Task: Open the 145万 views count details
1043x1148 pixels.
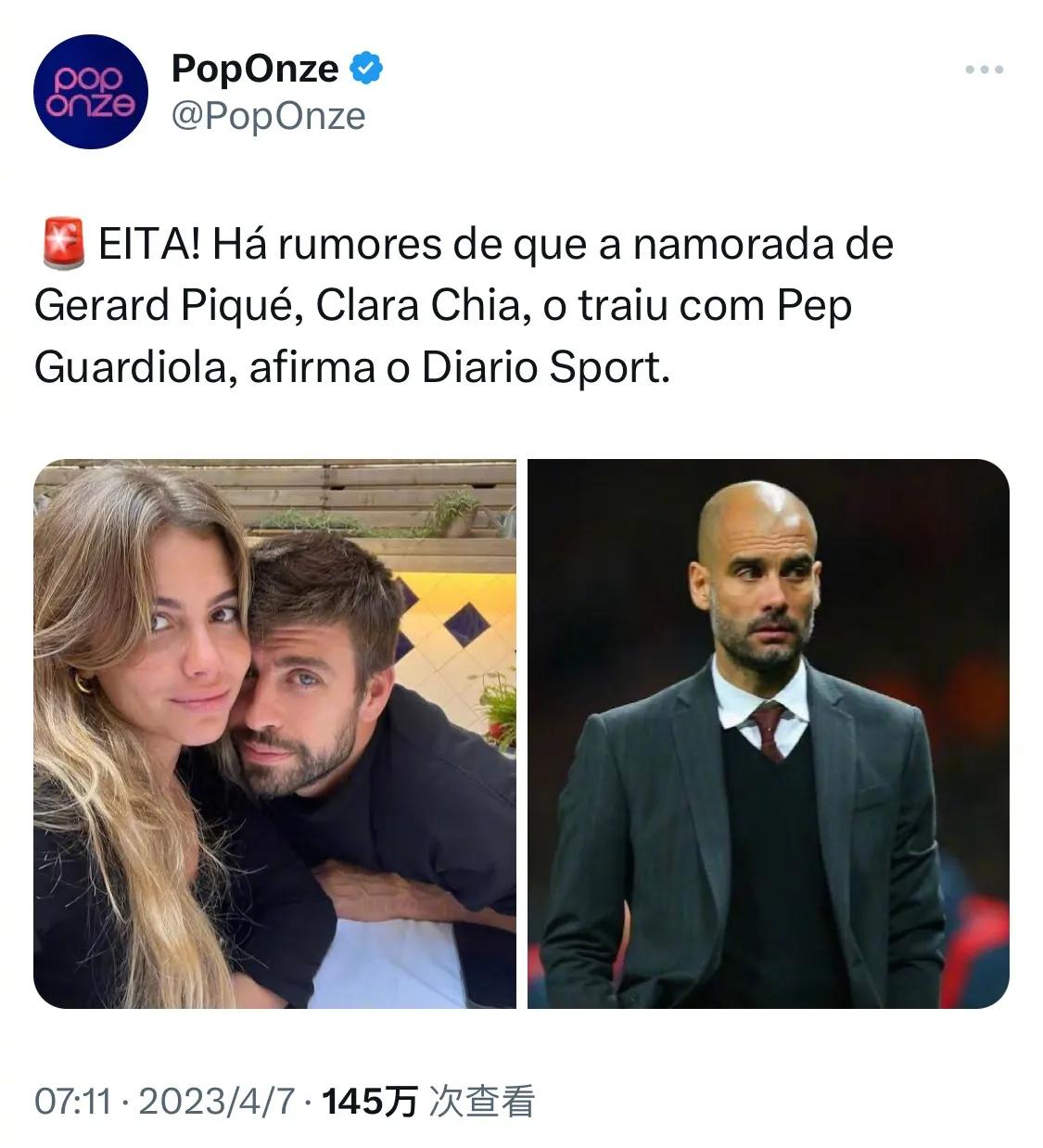Action: pos(428,1101)
